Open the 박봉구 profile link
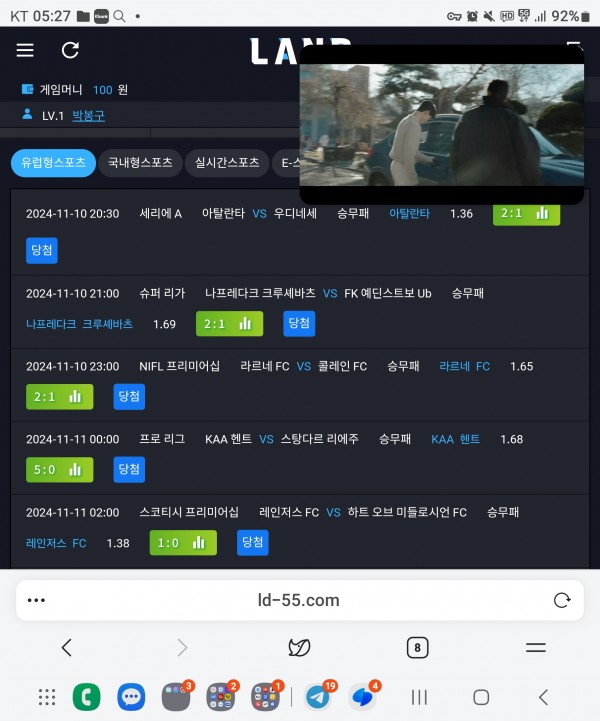 88,116
